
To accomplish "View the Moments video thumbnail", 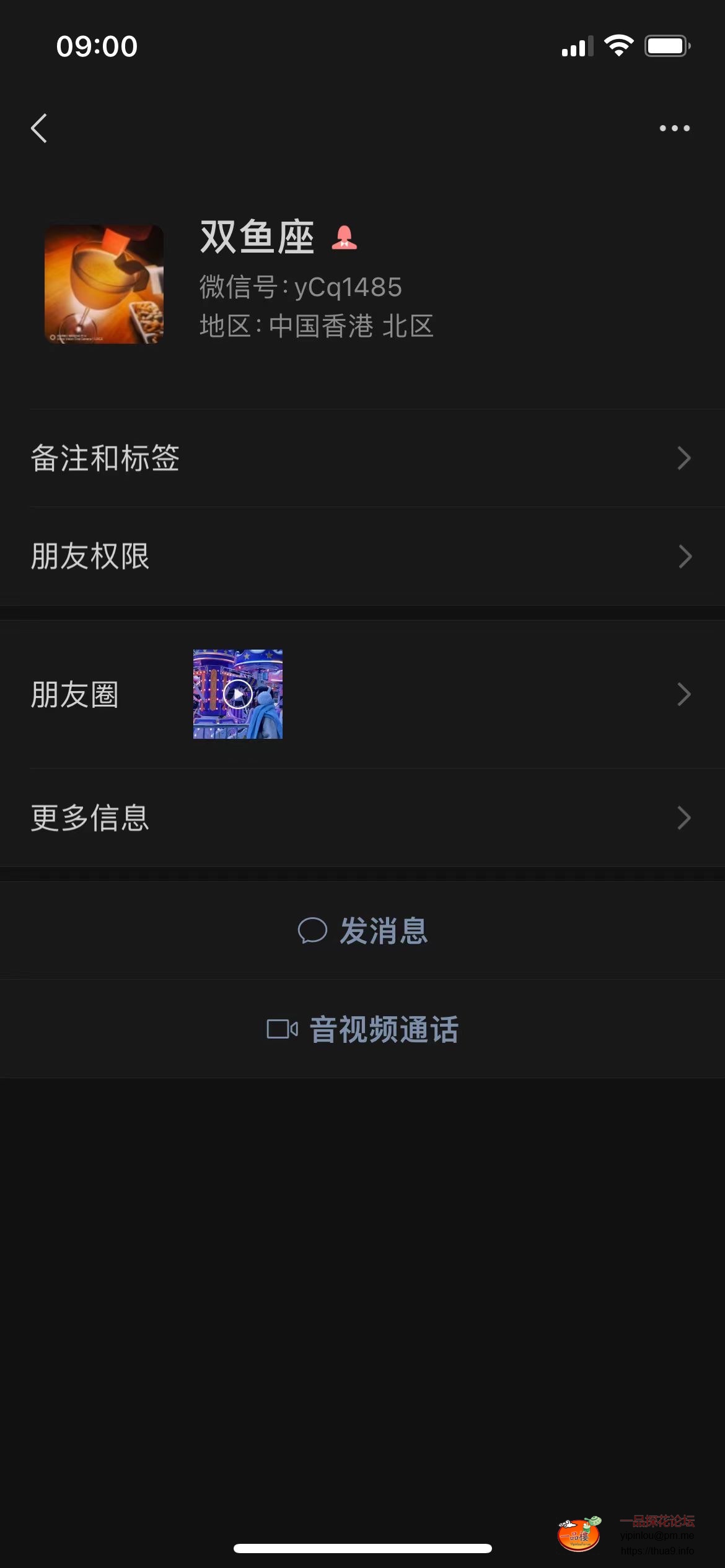I will tap(238, 694).
